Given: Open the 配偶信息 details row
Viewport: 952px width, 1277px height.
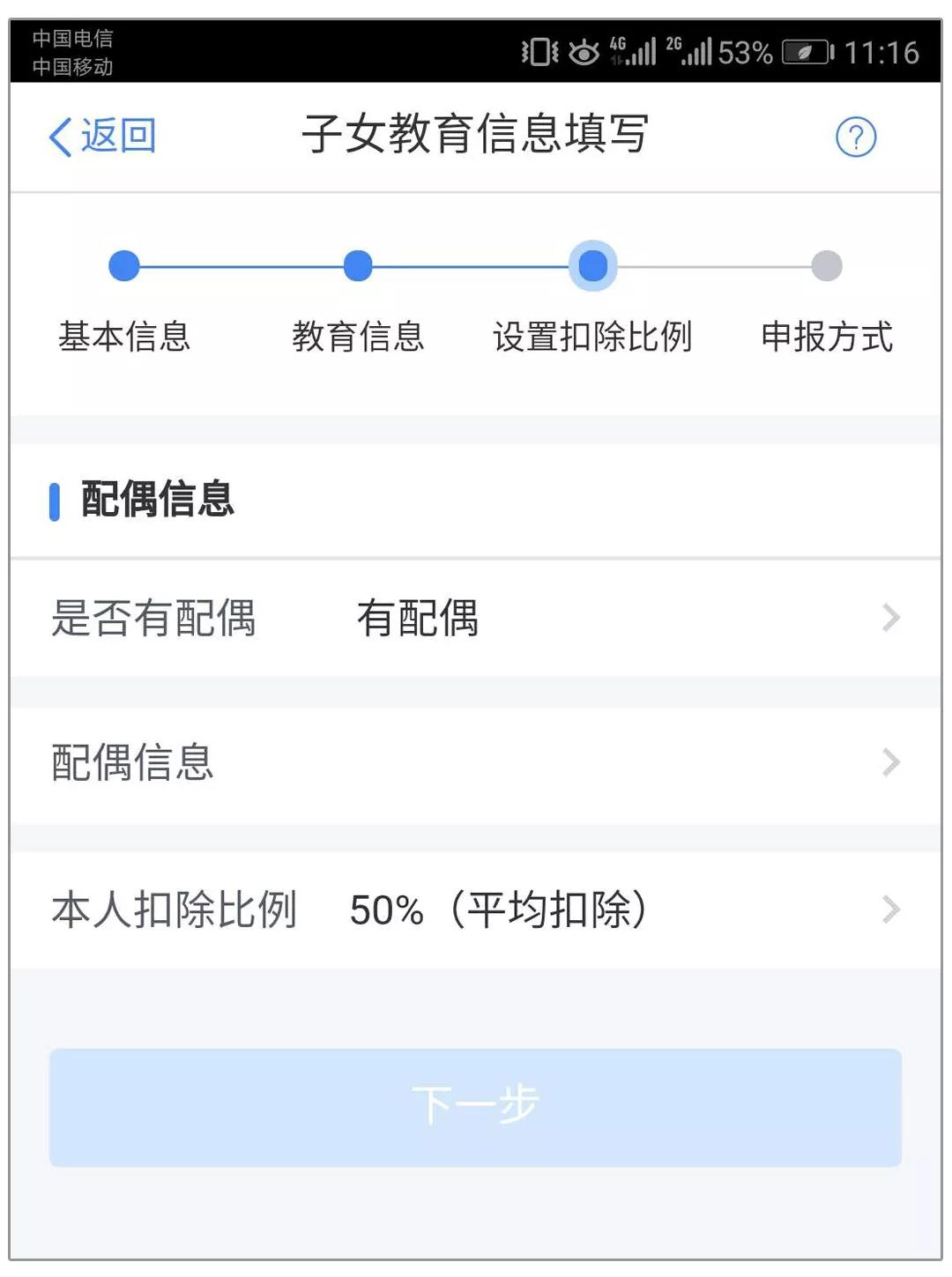Looking at the screenshot, I should point(476,762).
